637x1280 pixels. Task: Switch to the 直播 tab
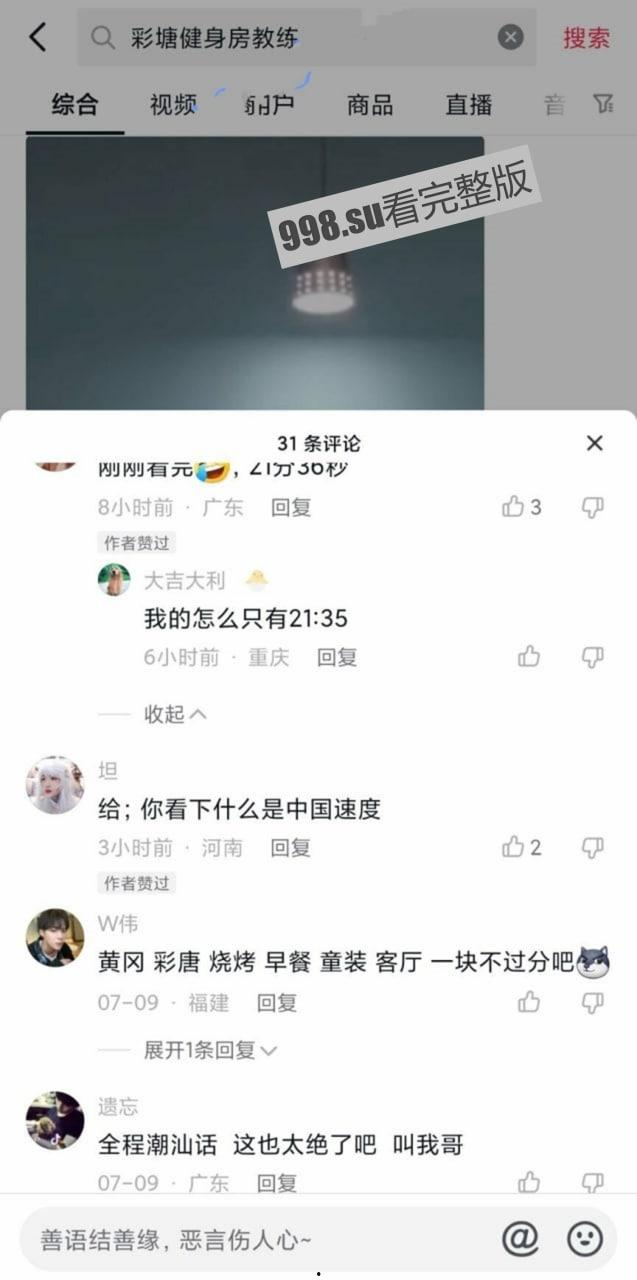(x=468, y=105)
